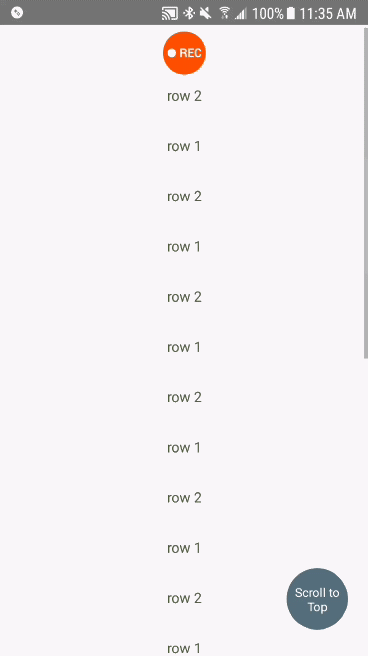Tap the orange REC recording button
The width and height of the screenshot is (368, 656).
tap(184, 53)
